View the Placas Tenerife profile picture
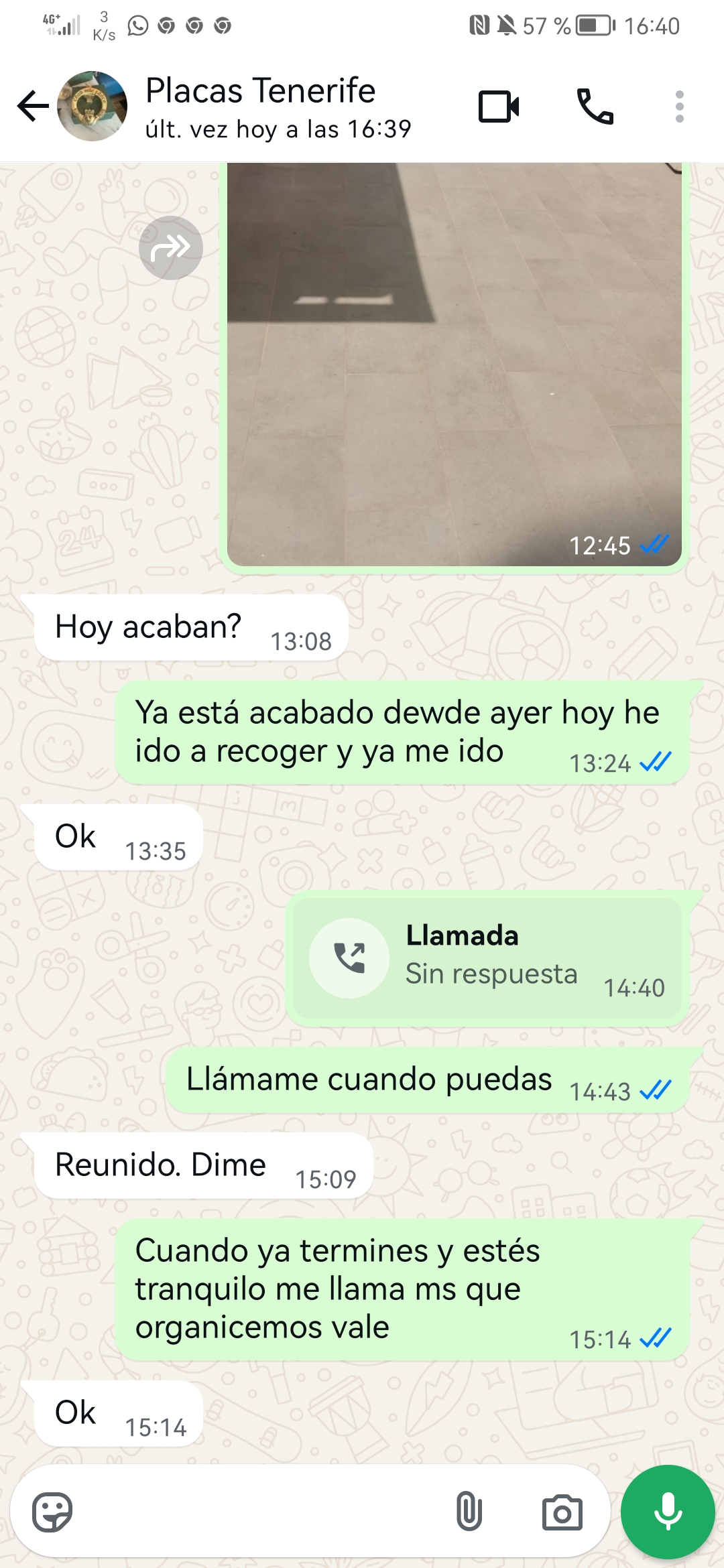Screen dimensions: 724x1568 [93, 107]
